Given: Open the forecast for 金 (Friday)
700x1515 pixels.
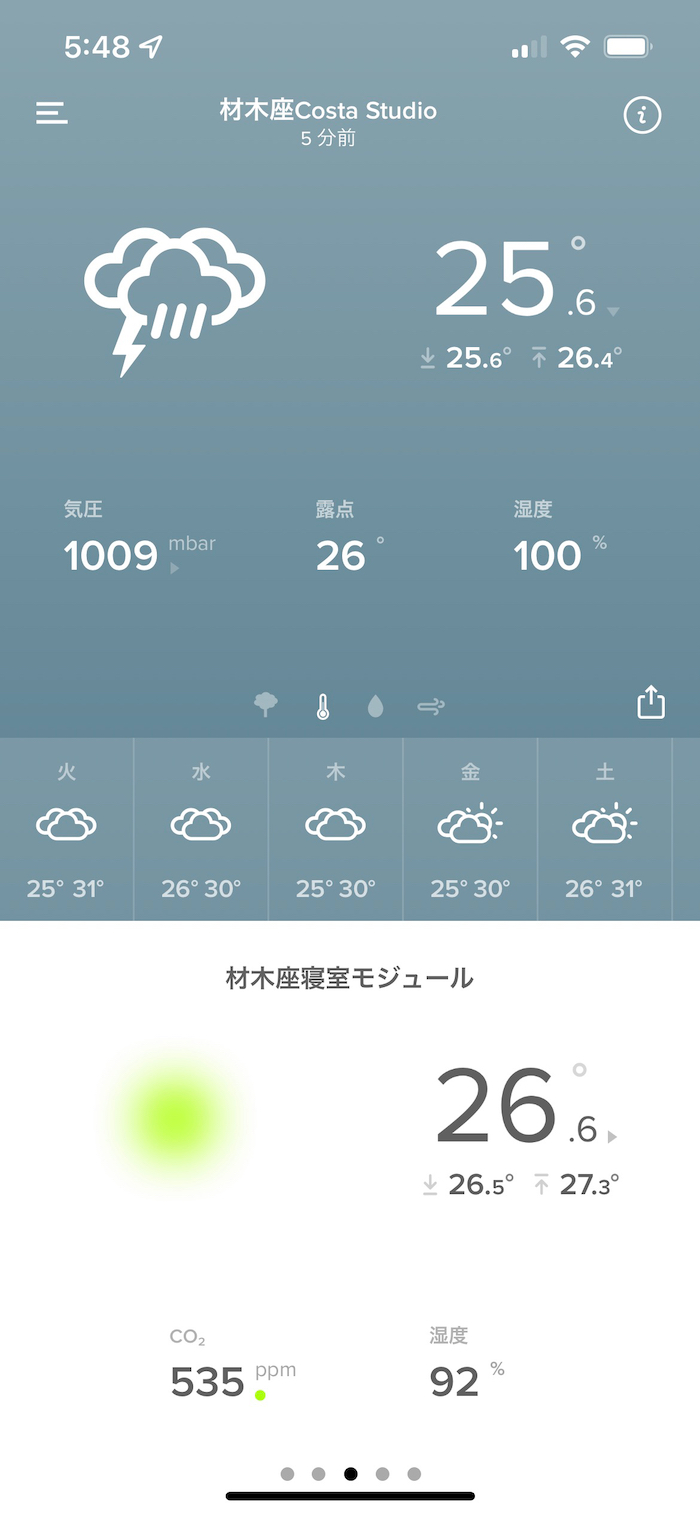Looking at the screenshot, I should pos(470,829).
